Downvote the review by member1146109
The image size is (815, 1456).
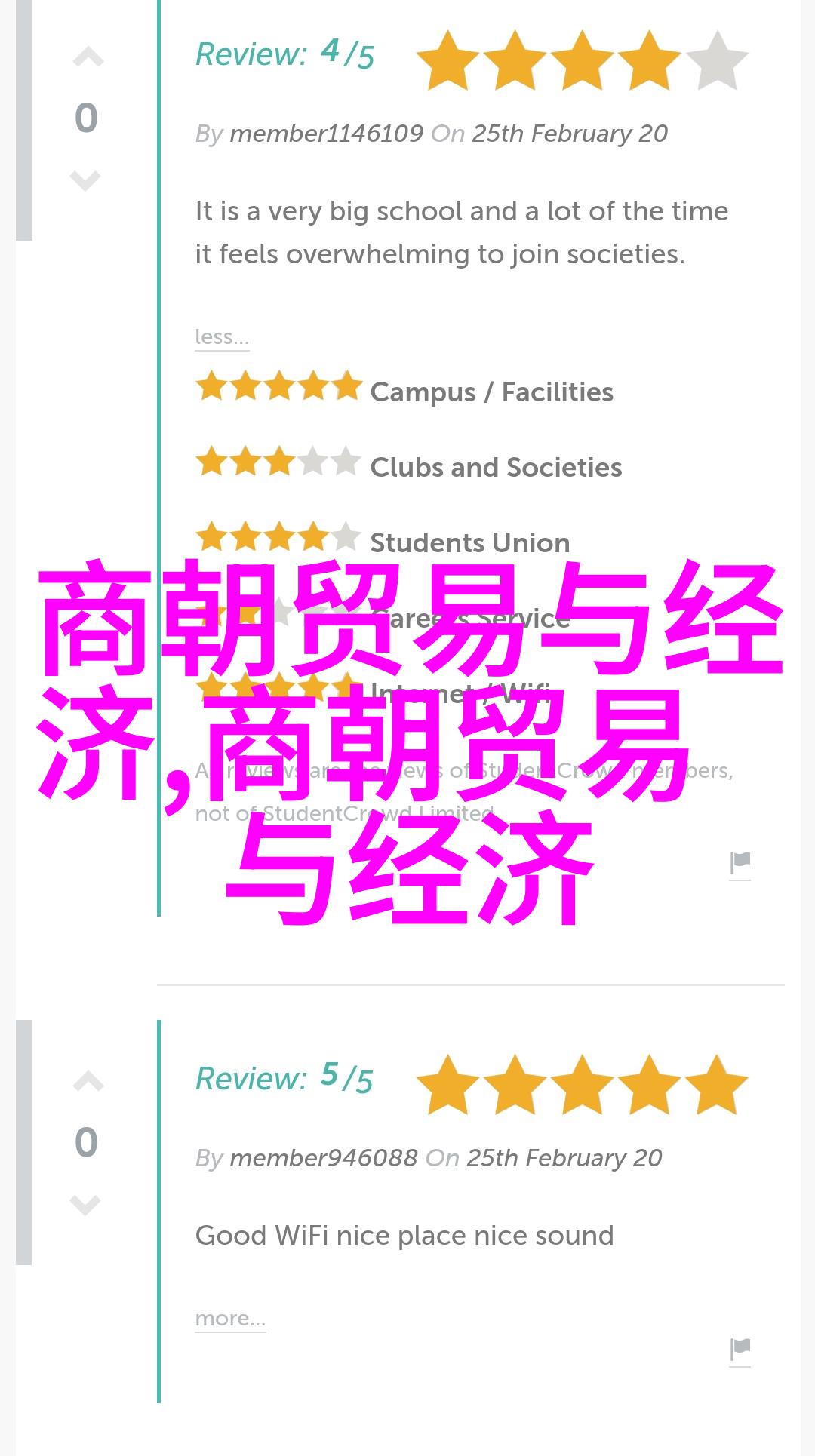[x=85, y=180]
